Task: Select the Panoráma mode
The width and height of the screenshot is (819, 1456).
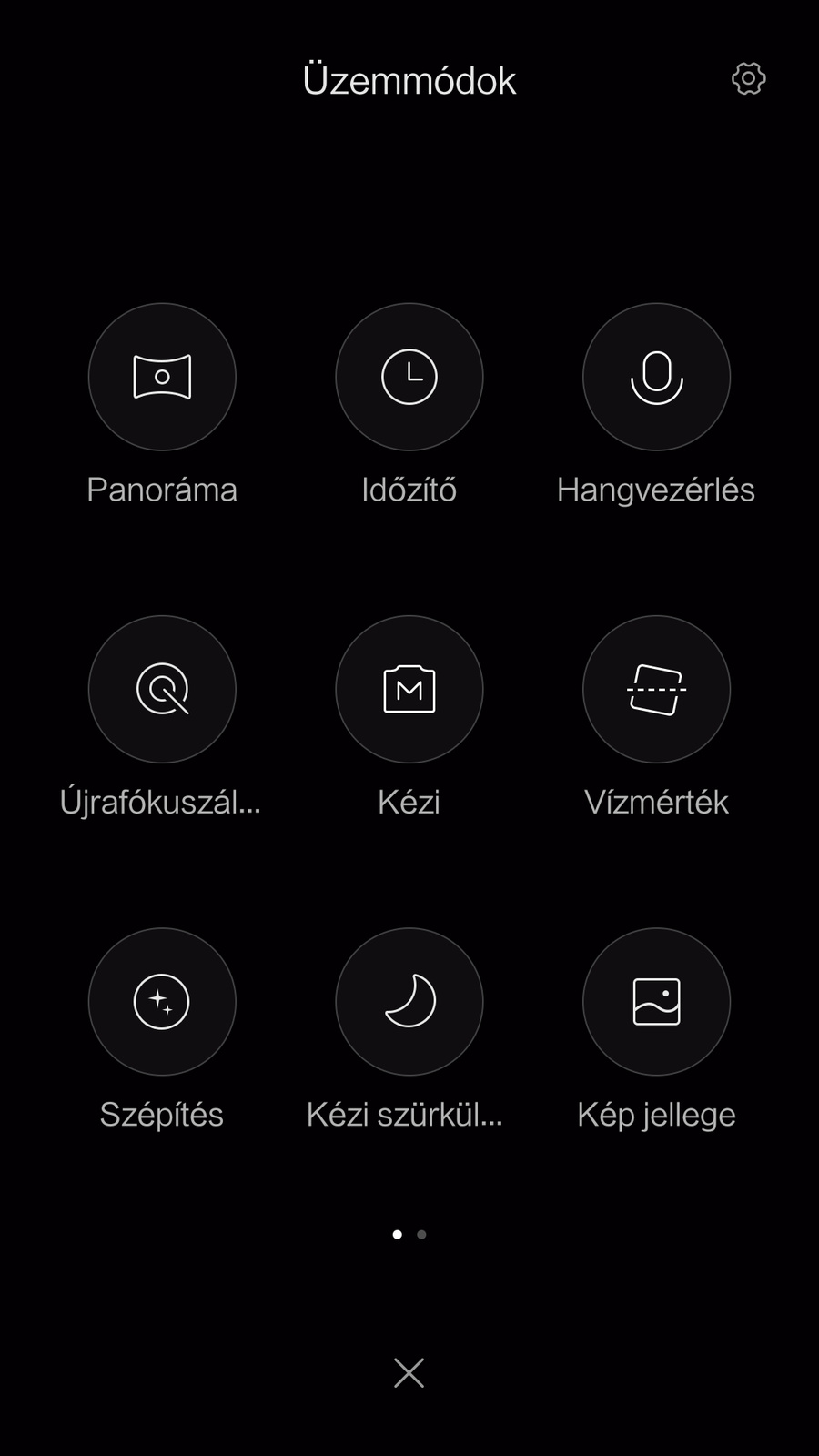Action: [x=162, y=377]
